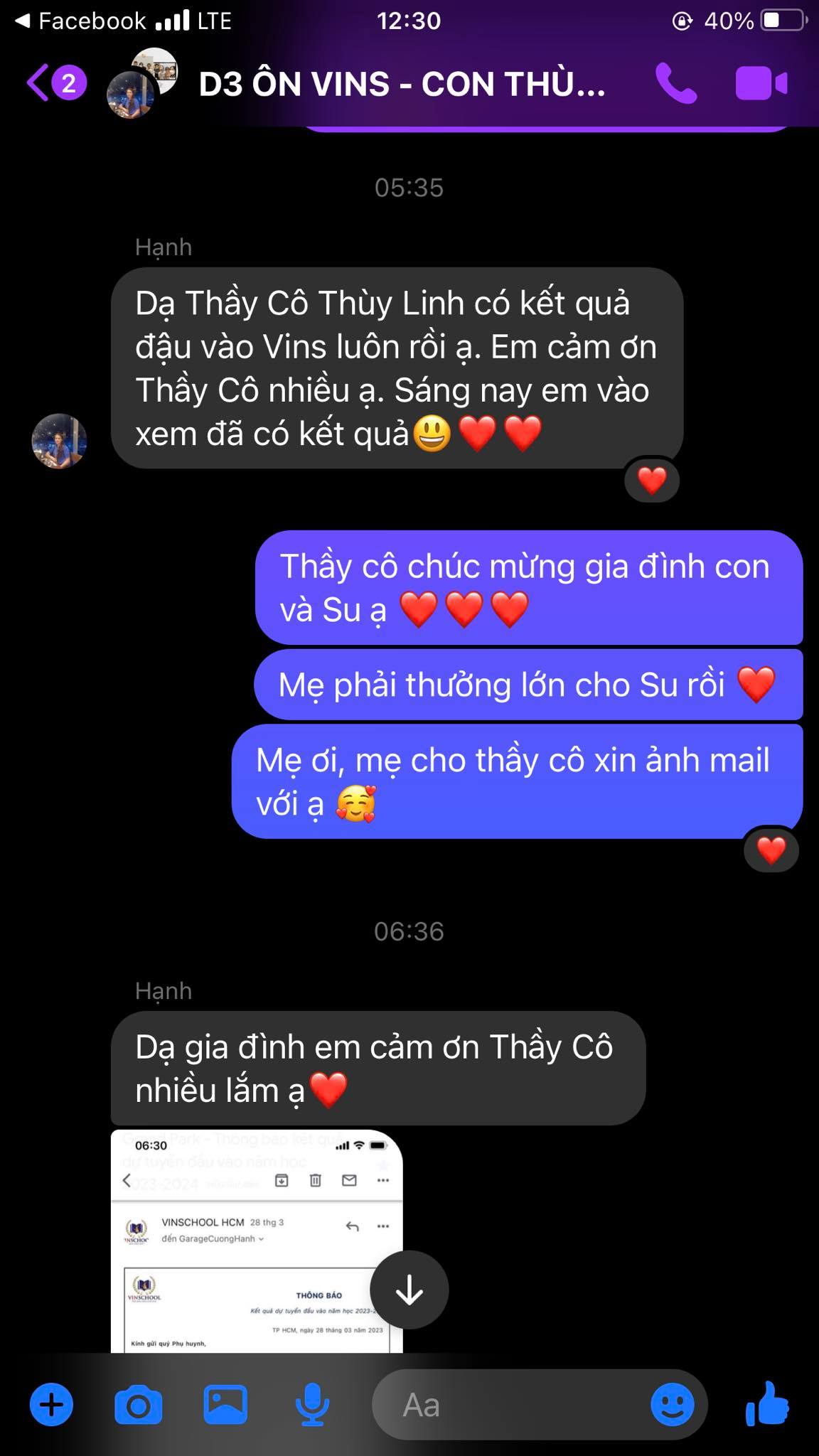Jump to latest messages with down arrow
The height and width of the screenshot is (1456, 819).
pos(409,1290)
